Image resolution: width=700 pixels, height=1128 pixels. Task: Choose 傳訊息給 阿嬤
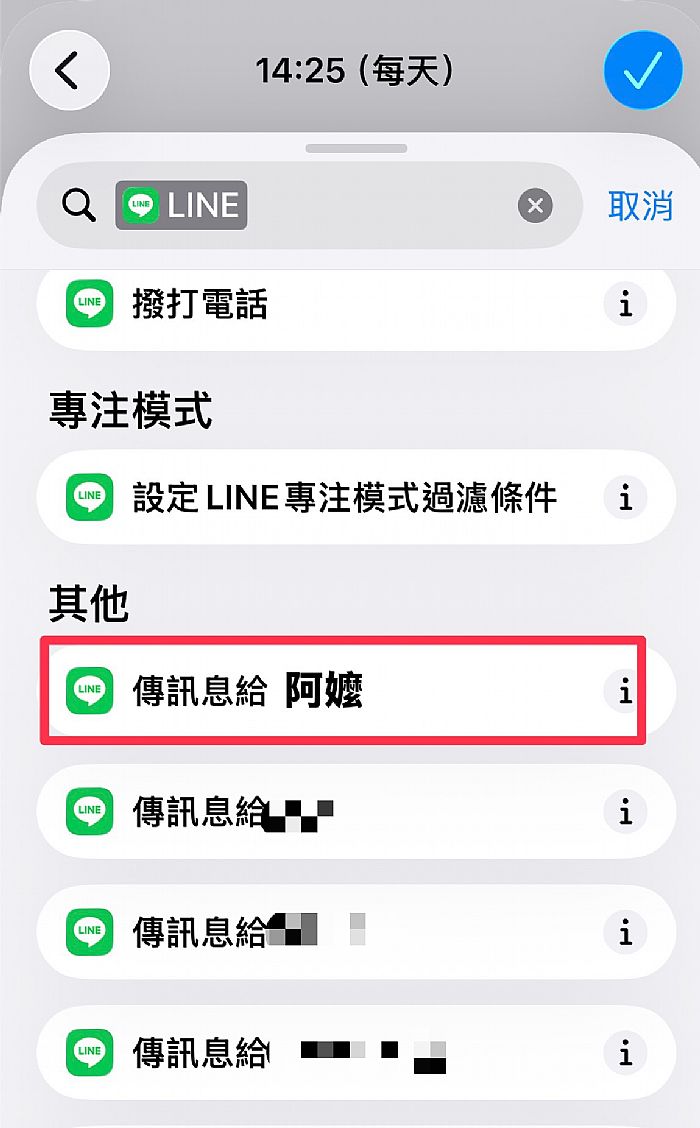[x=300, y=691]
